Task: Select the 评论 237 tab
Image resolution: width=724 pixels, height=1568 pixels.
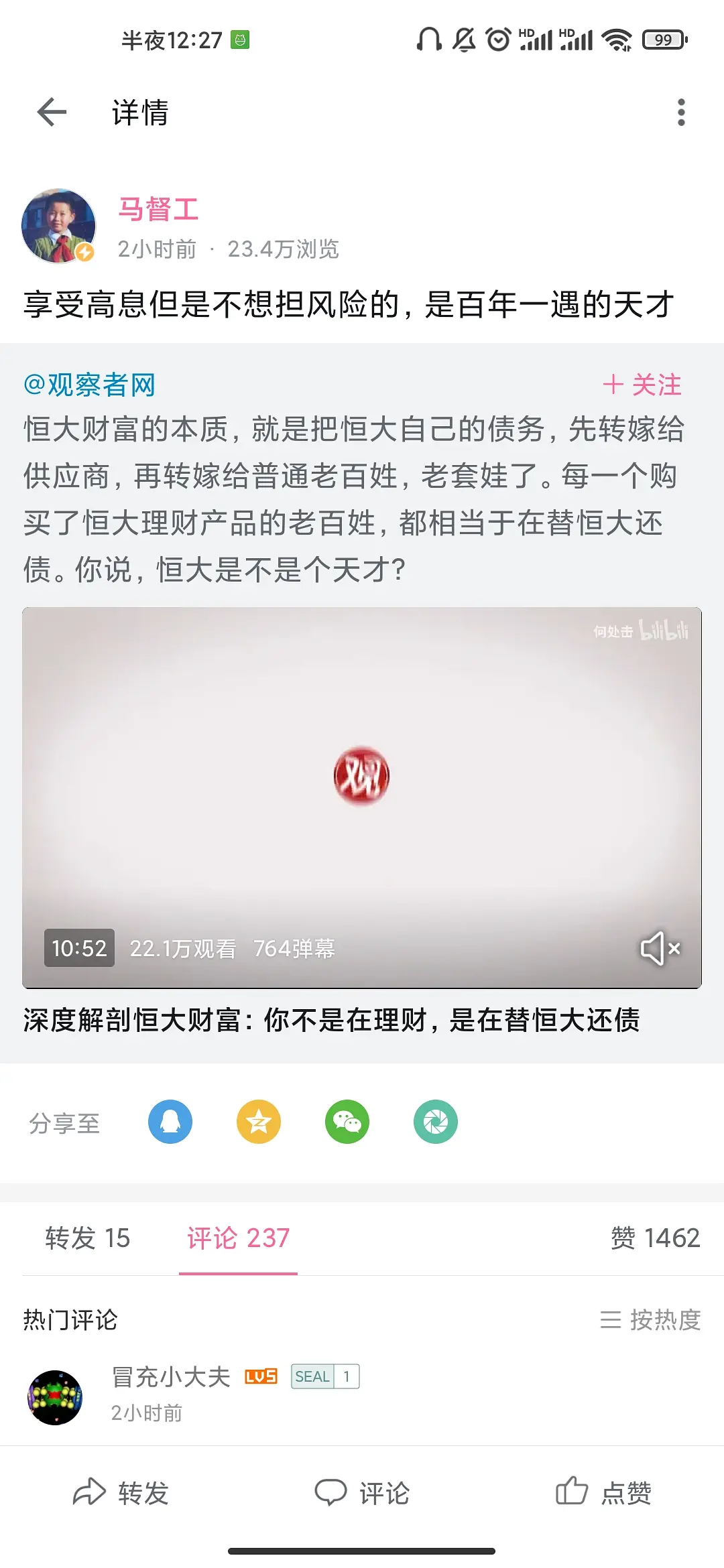Action: pyautogui.click(x=238, y=1238)
